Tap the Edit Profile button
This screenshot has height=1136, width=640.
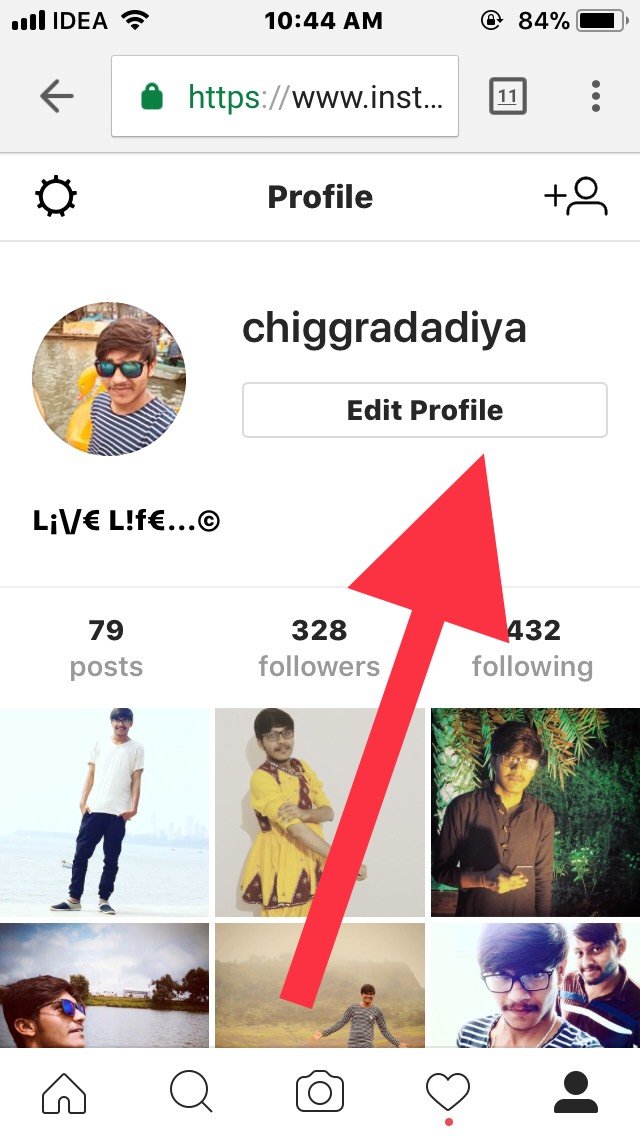coord(425,410)
